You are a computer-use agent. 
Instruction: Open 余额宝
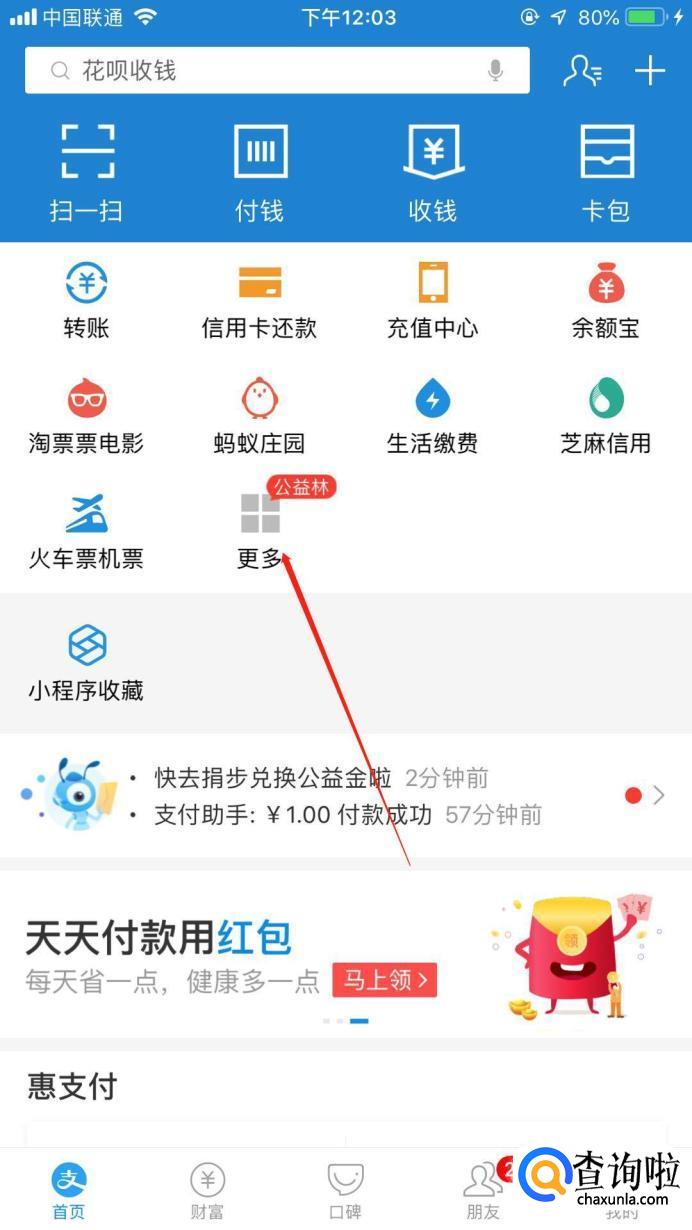pyautogui.click(x=606, y=300)
